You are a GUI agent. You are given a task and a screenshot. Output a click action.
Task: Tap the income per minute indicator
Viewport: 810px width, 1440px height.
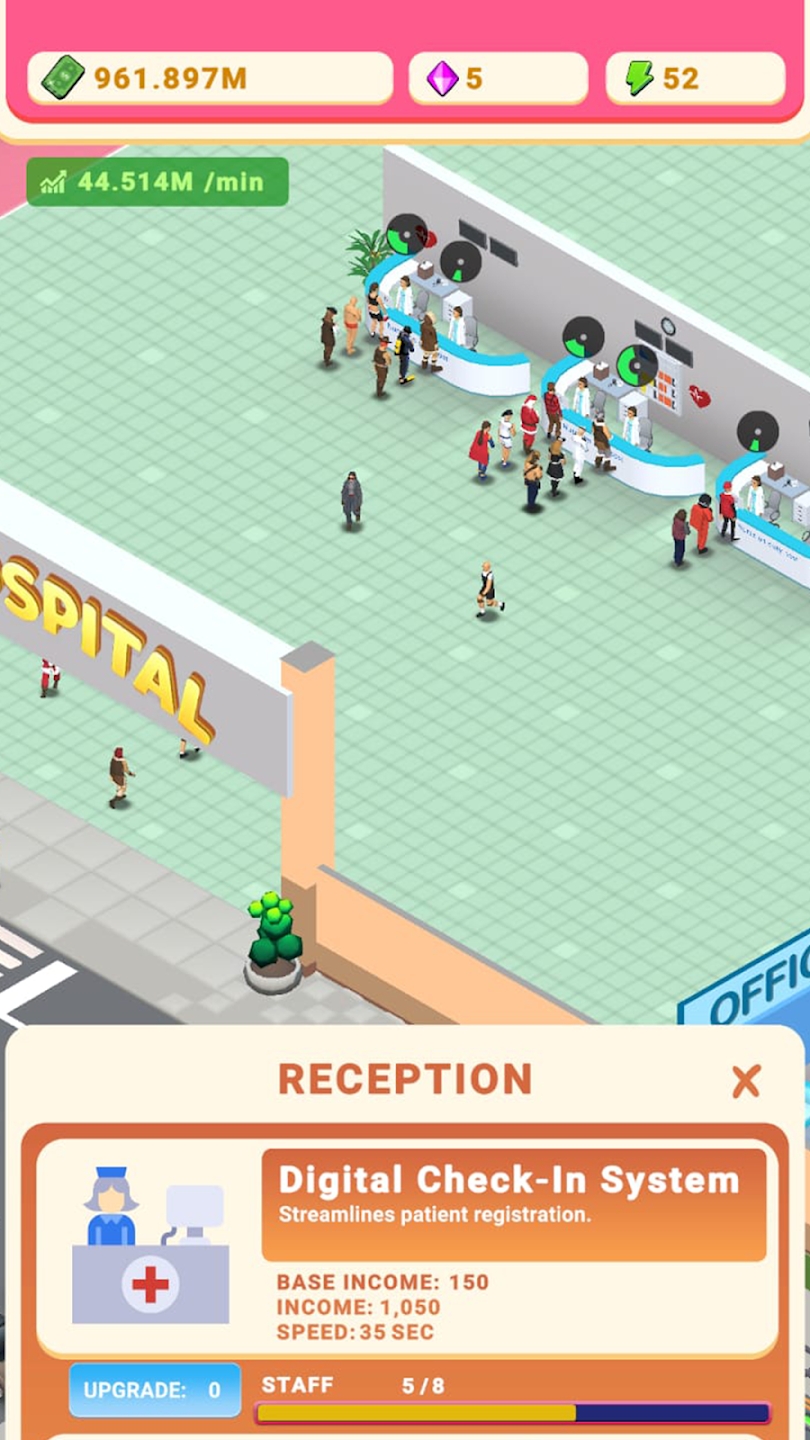coord(158,182)
